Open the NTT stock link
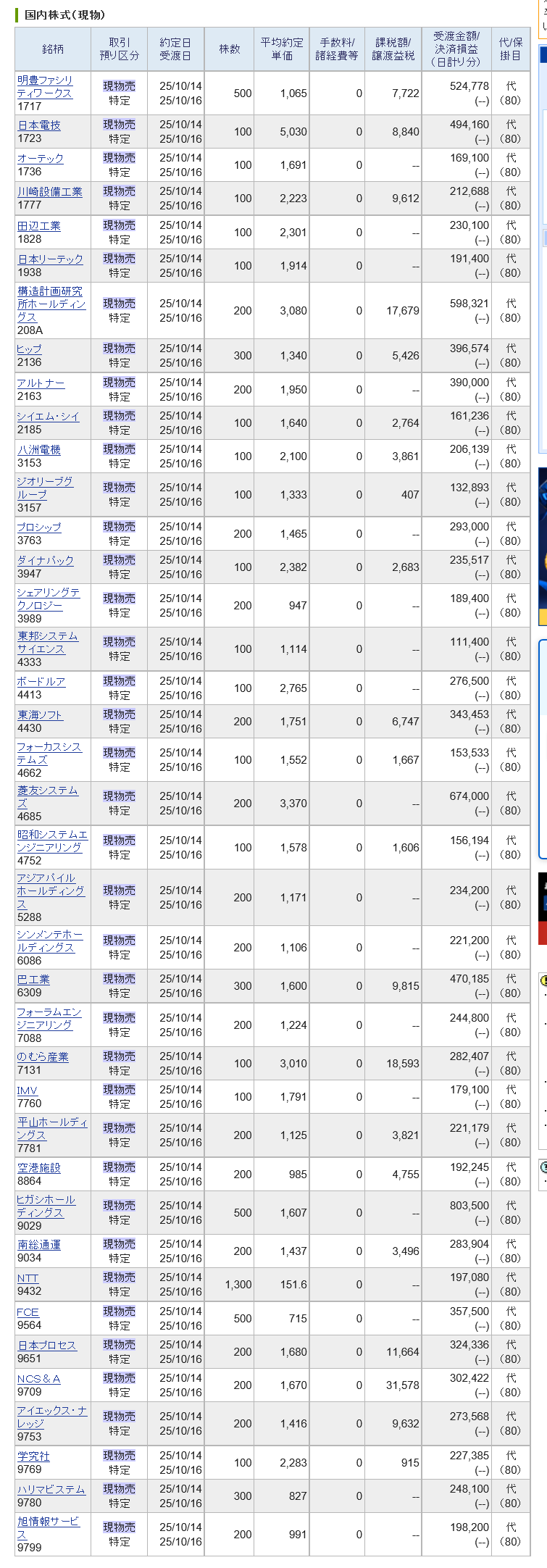The image size is (547, 1568). click(28, 1279)
